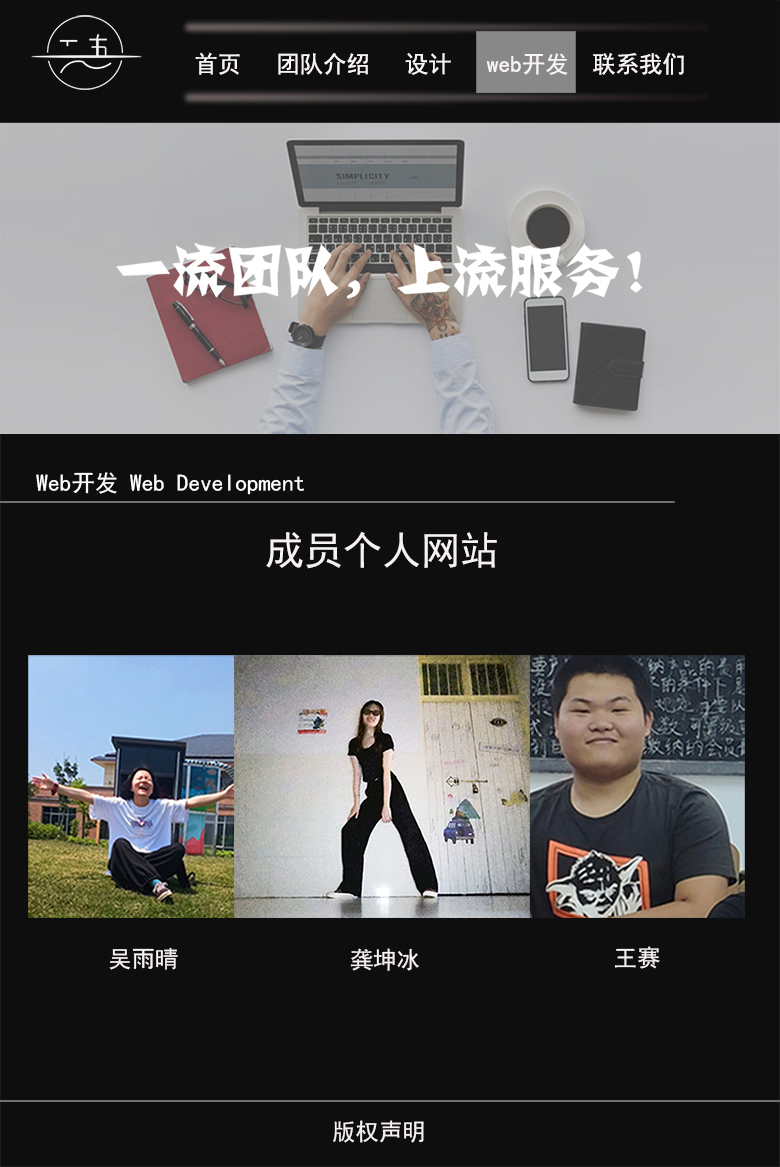Select the web开发 nav item
The image size is (780, 1167).
(x=526, y=63)
